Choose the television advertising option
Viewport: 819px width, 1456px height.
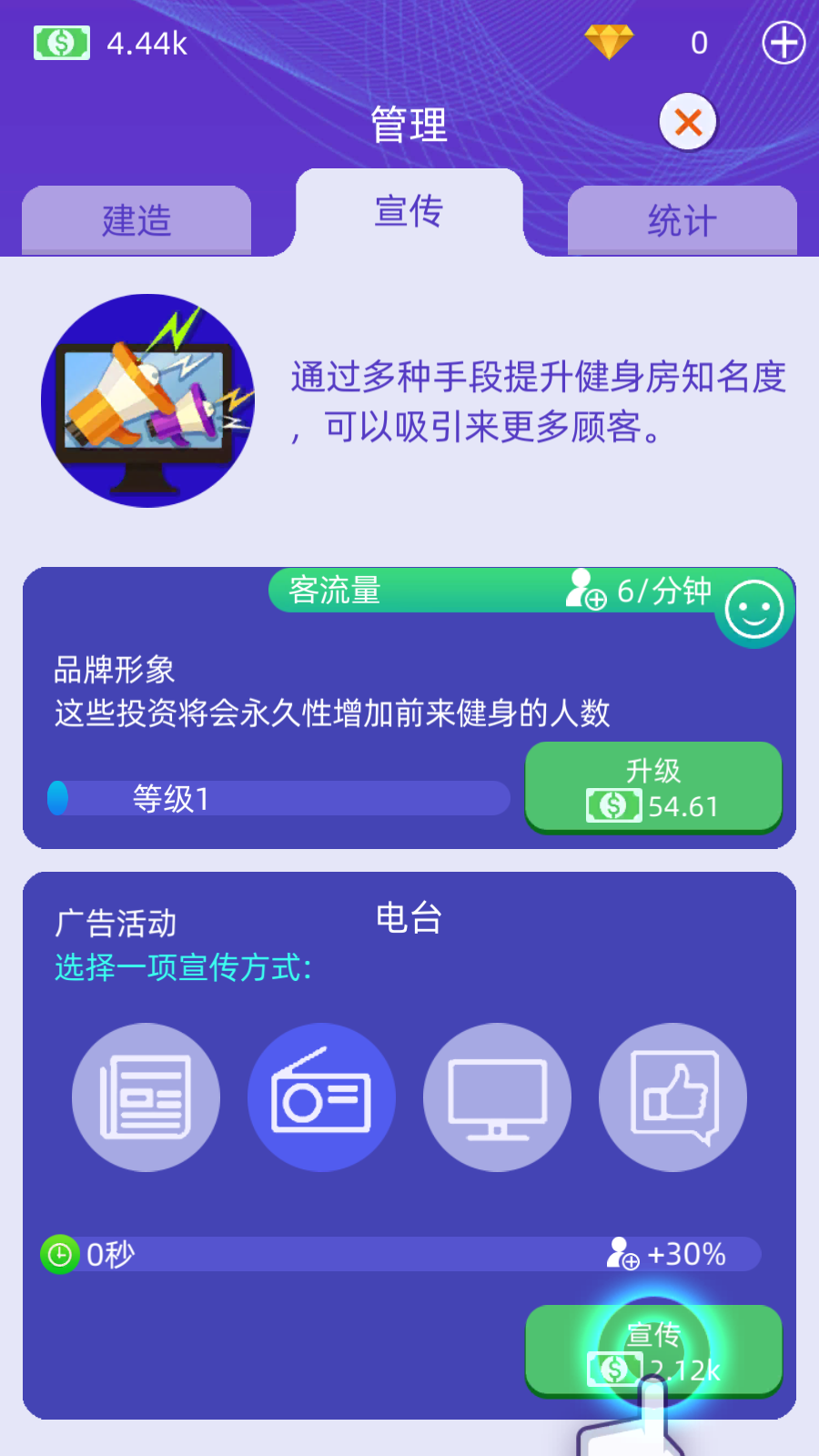497,1097
